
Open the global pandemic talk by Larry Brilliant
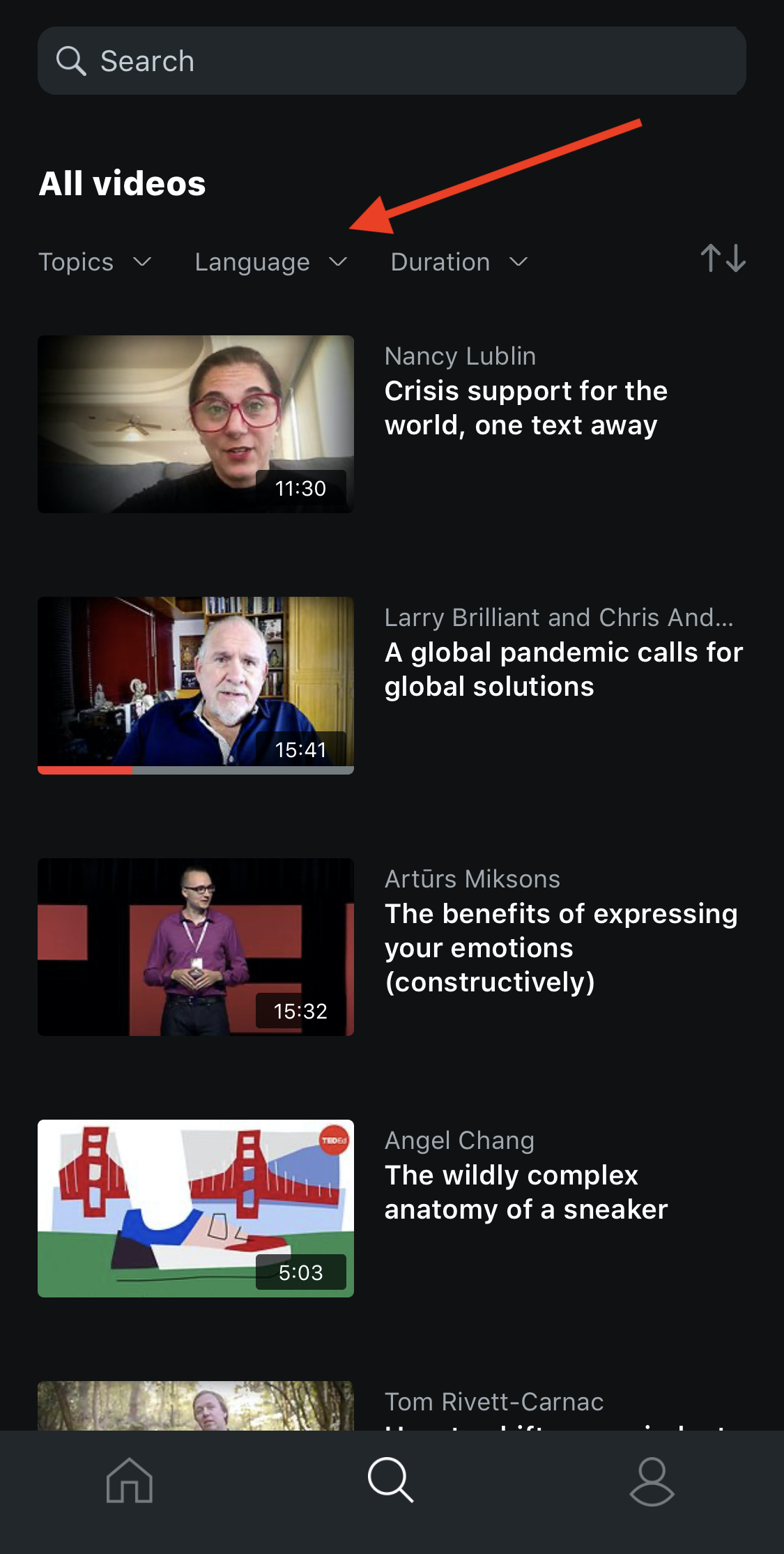click(x=196, y=685)
